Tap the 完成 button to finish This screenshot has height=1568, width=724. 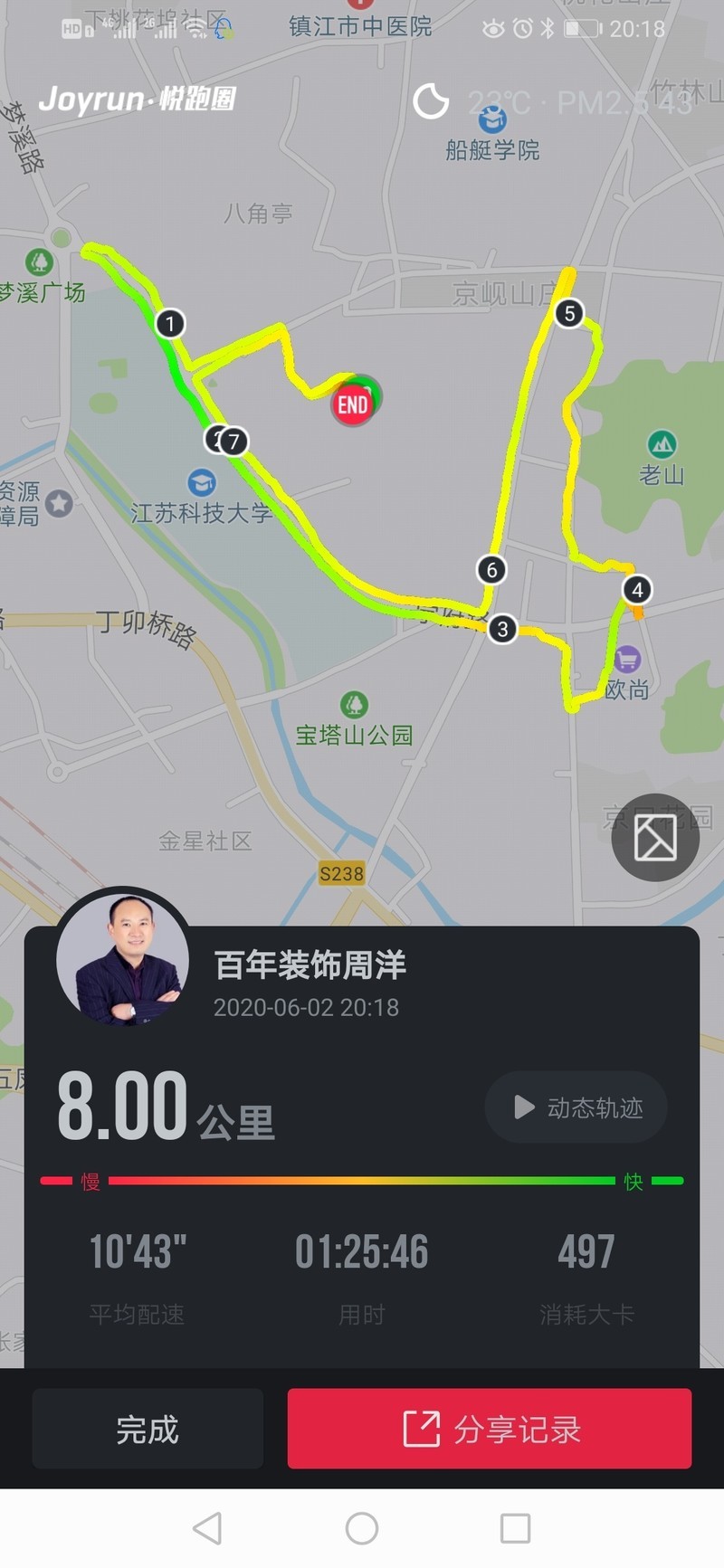[x=148, y=1429]
